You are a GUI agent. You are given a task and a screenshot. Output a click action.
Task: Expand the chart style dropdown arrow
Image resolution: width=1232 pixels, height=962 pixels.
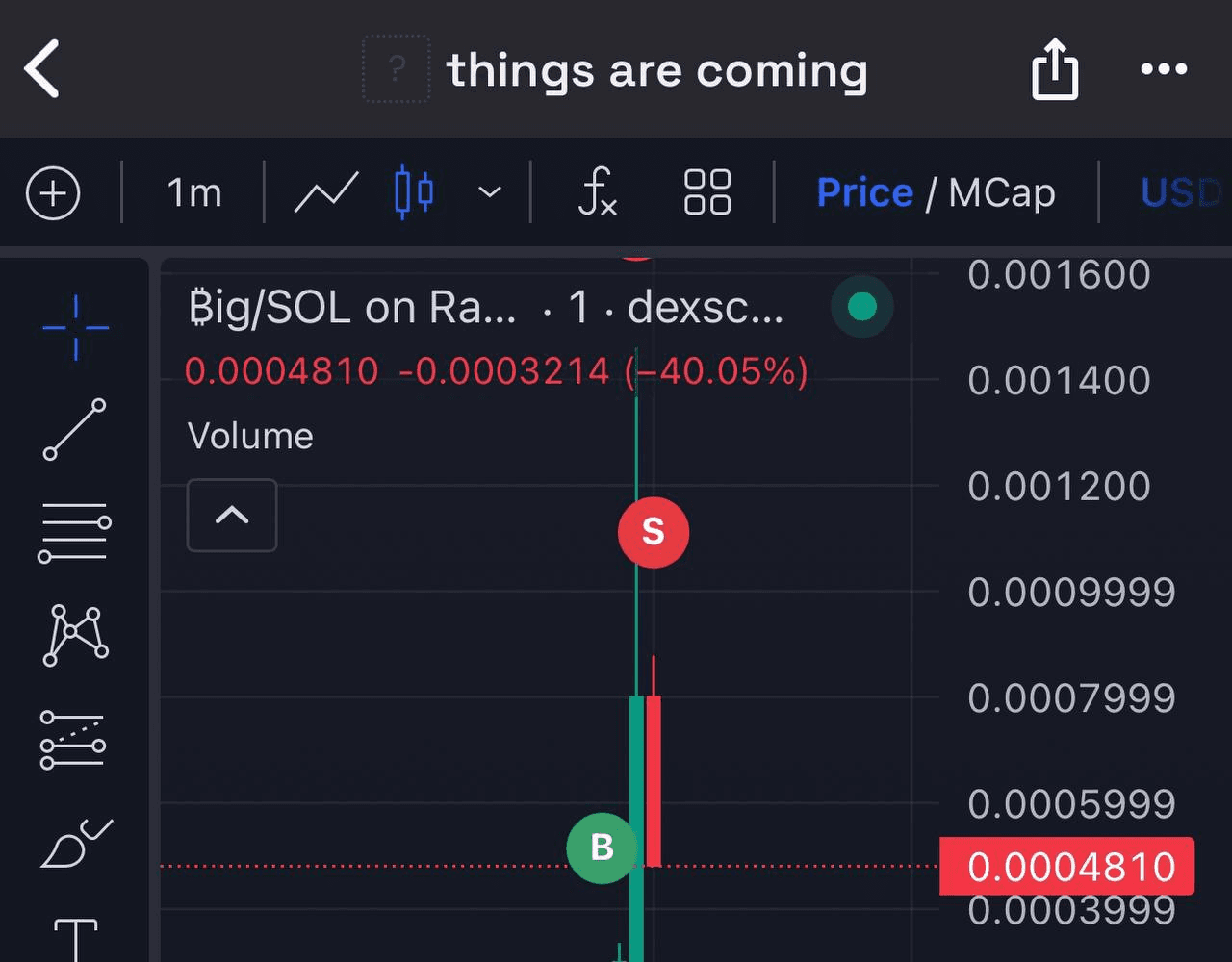click(490, 192)
